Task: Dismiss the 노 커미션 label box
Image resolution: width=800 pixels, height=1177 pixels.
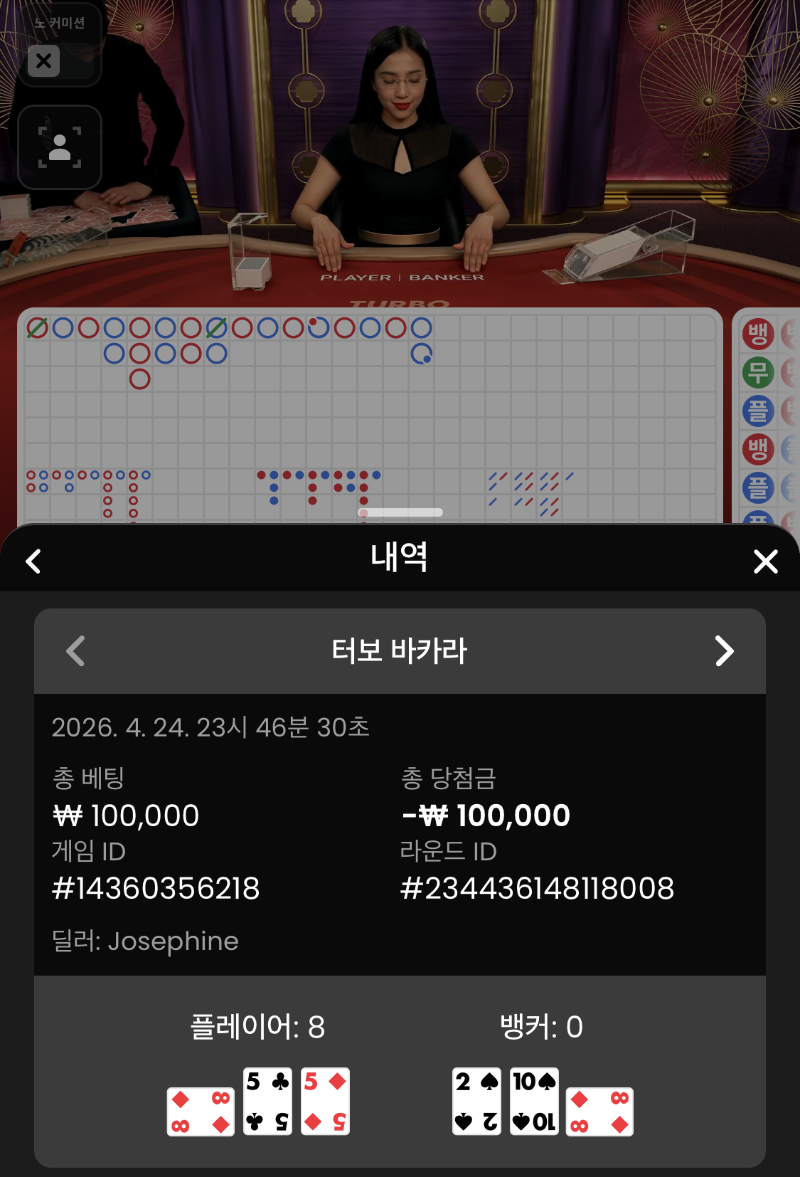Action: click(x=43, y=61)
